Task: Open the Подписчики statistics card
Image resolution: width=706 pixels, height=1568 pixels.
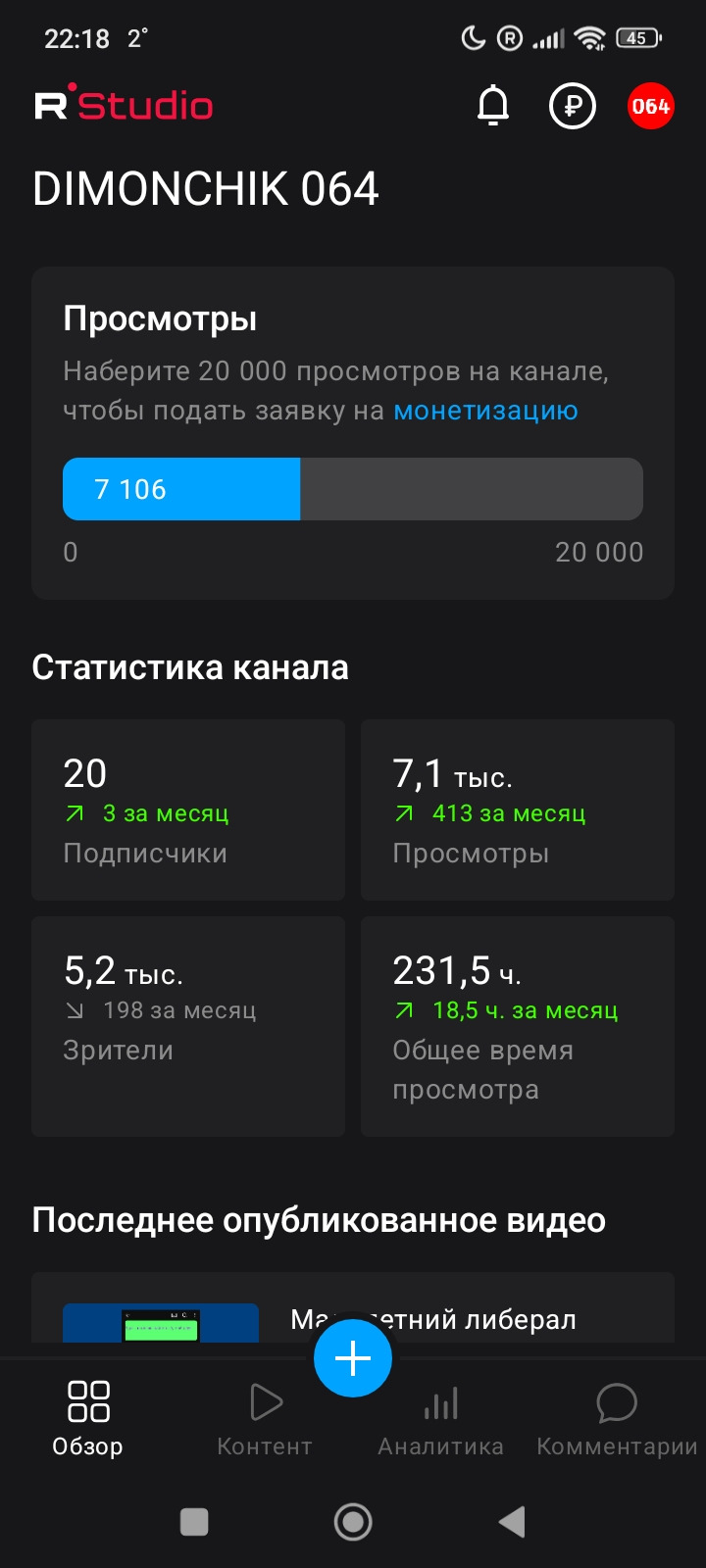Action: click(188, 809)
